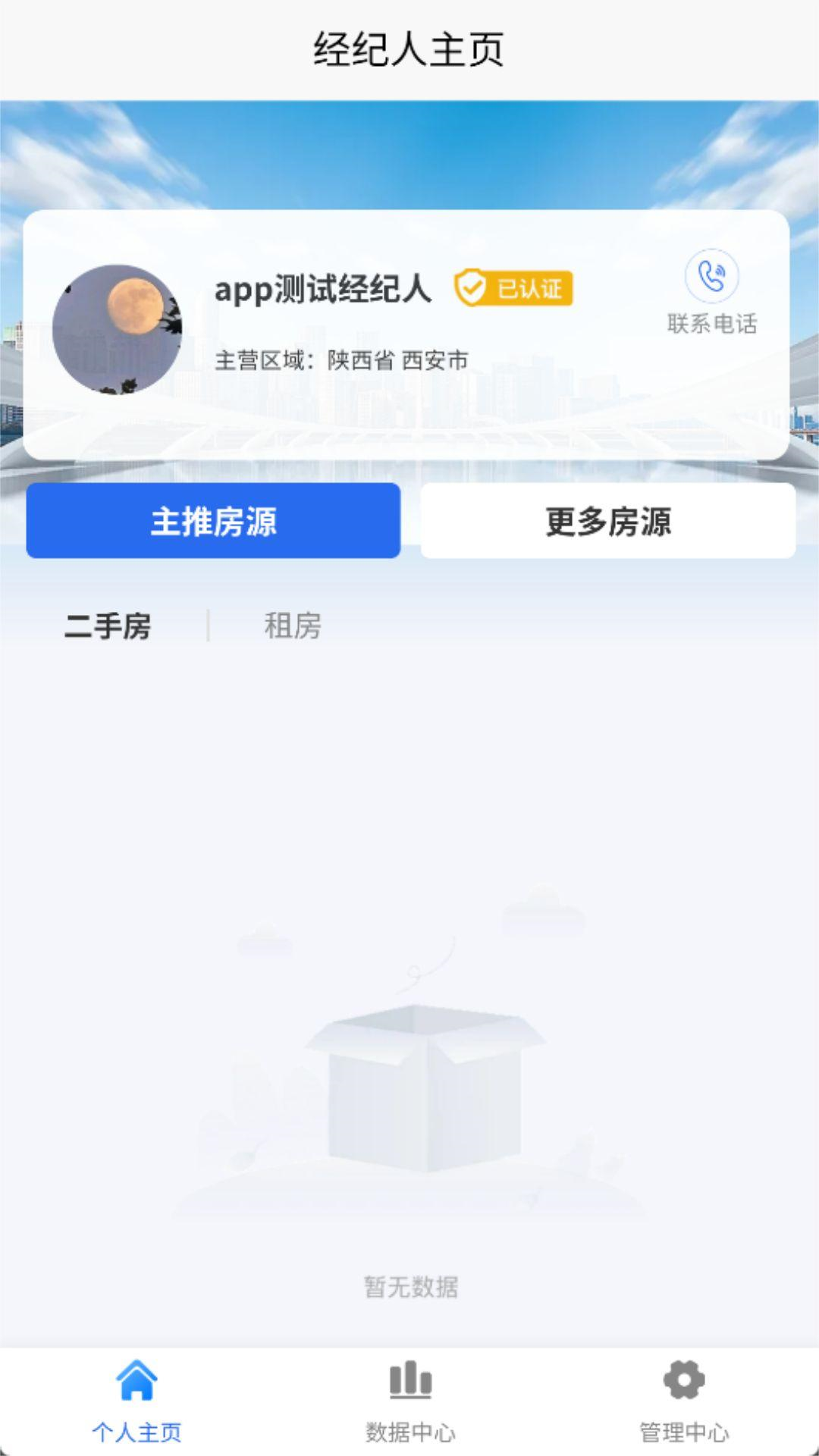The image size is (819, 1456).
Task: Click the 已认证 verification badge shield icon
Action: (x=470, y=286)
